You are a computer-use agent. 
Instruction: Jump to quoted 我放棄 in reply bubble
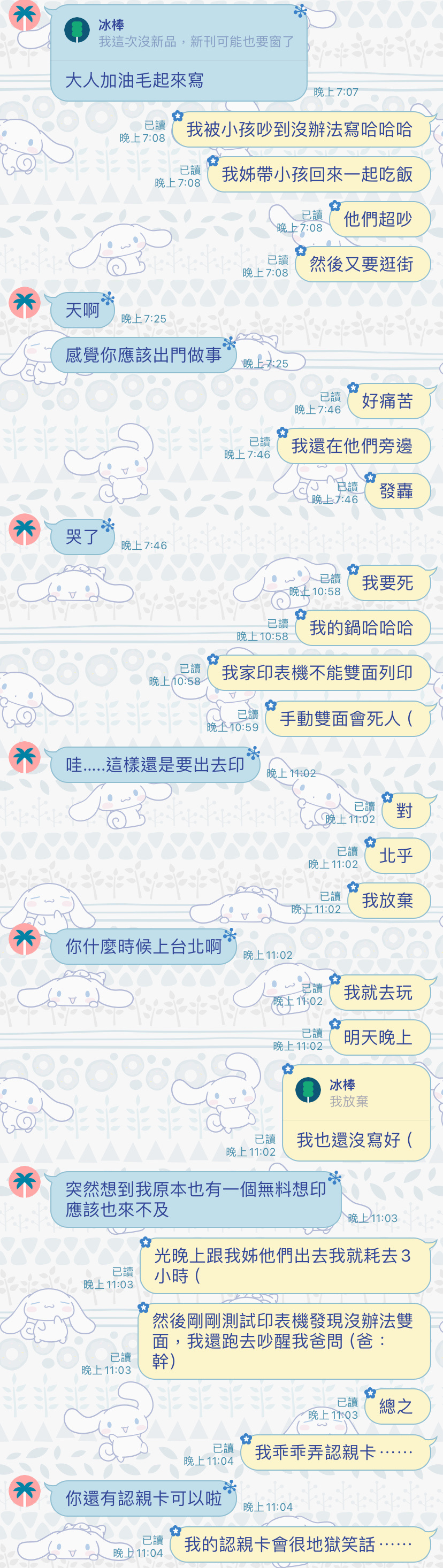click(x=356, y=1093)
